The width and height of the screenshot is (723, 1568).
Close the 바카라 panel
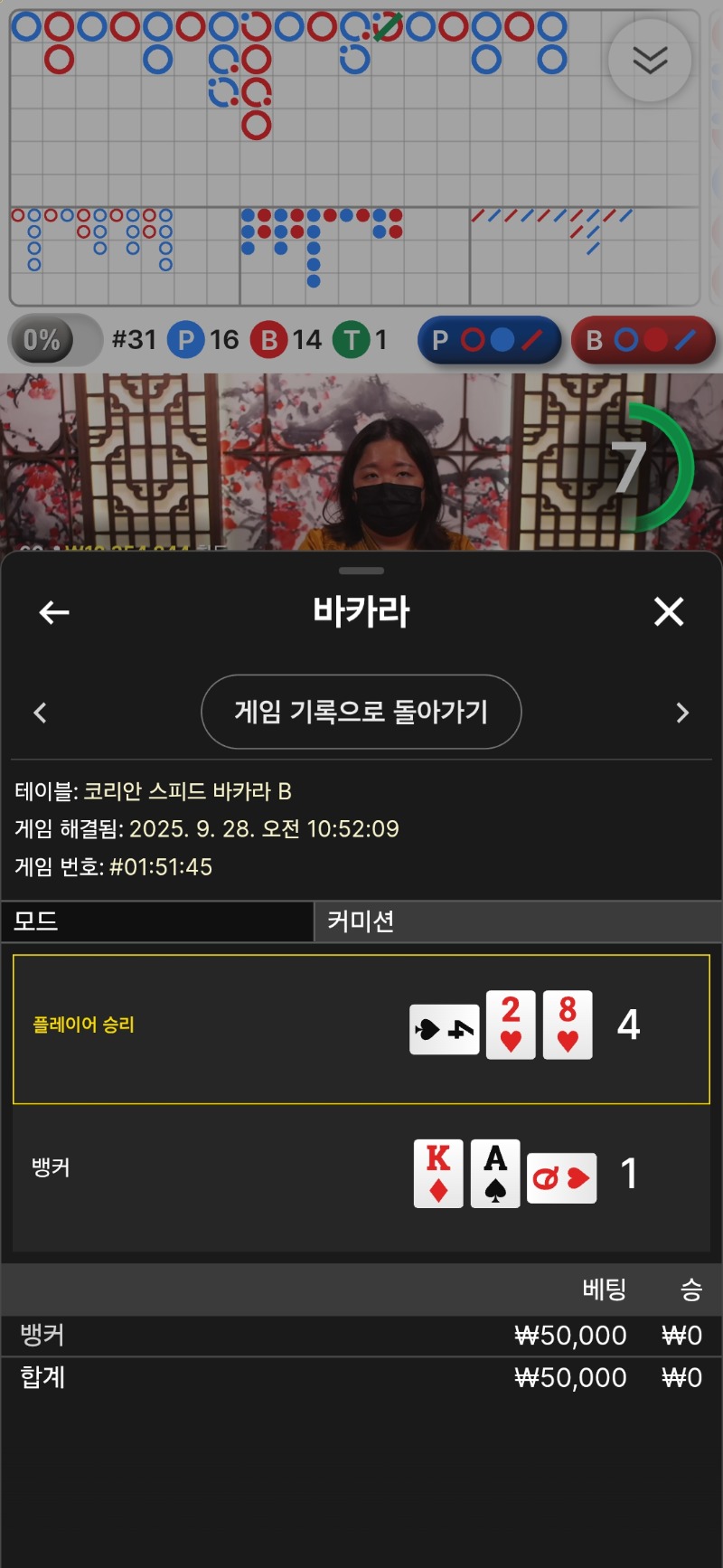[669, 612]
